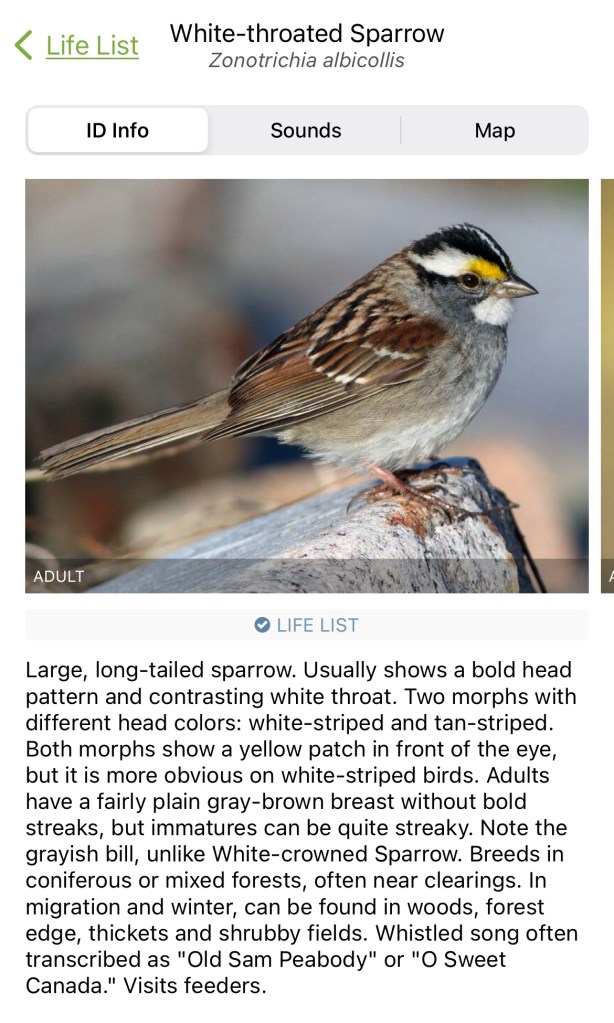
Task: Switch to the Sounds tab
Action: 306,131
